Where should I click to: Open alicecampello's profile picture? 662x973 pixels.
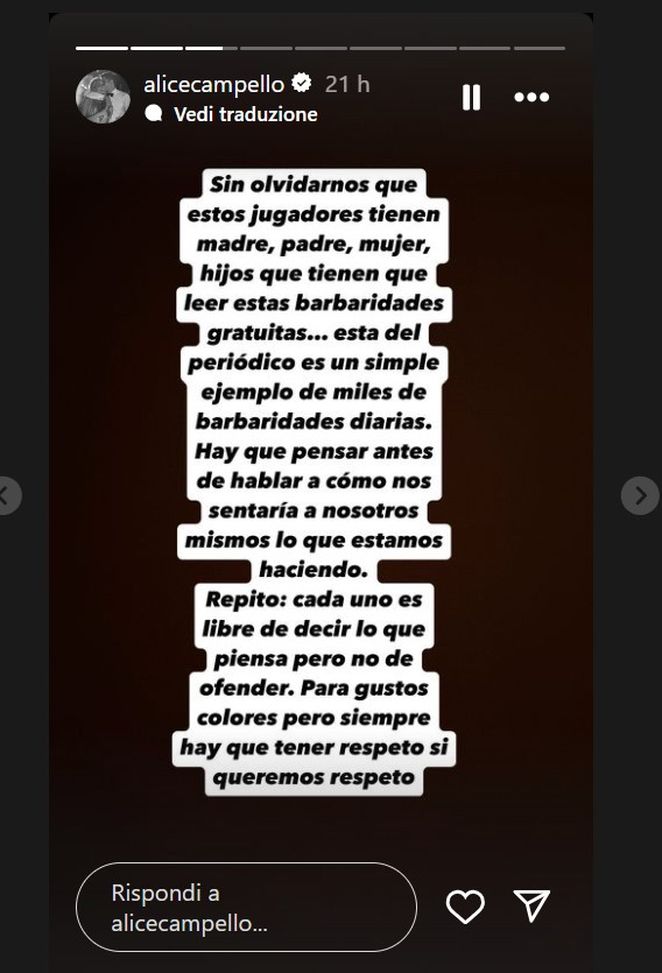[x=103, y=97]
